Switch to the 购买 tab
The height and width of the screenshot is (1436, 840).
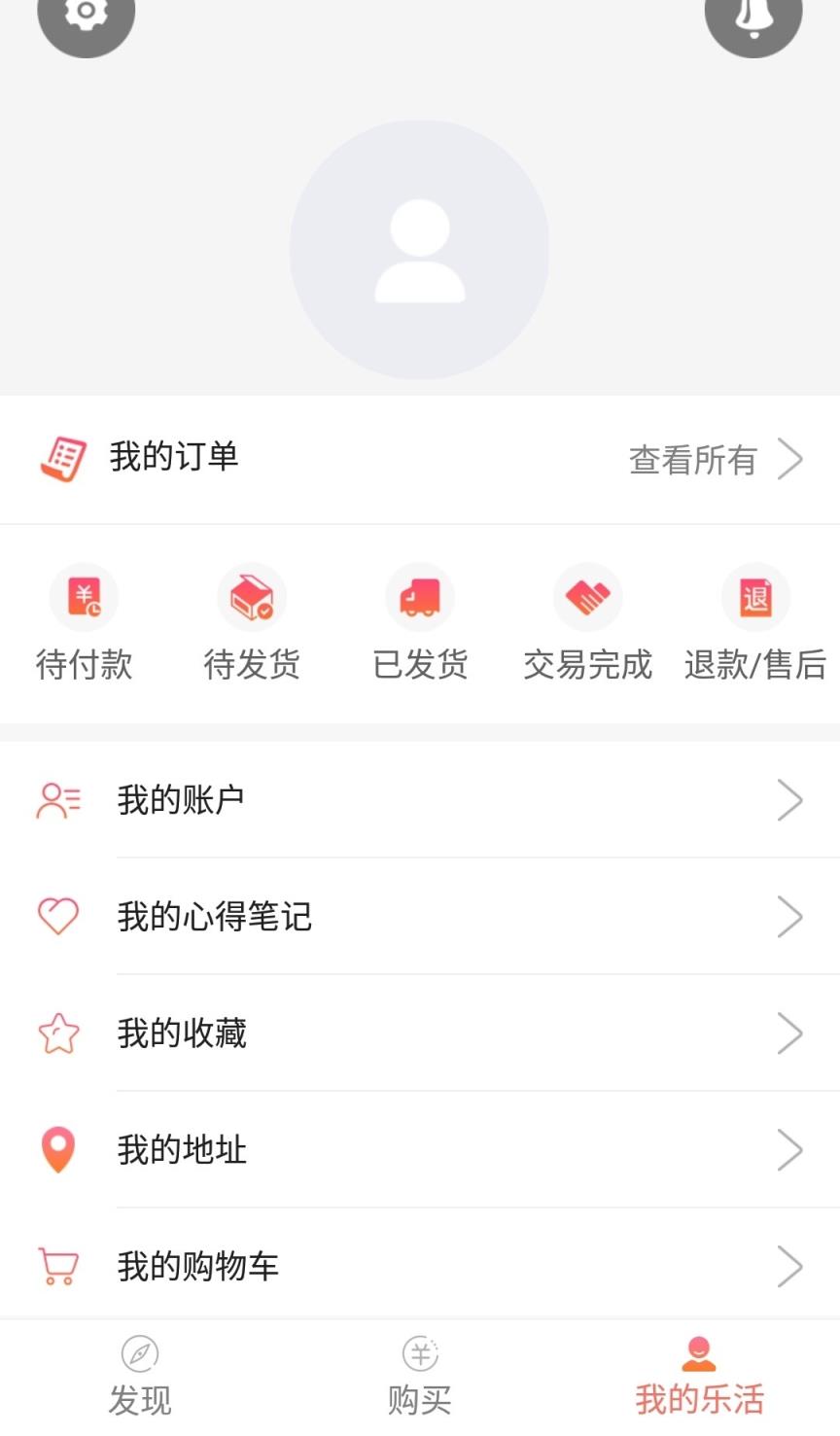(x=420, y=1373)
